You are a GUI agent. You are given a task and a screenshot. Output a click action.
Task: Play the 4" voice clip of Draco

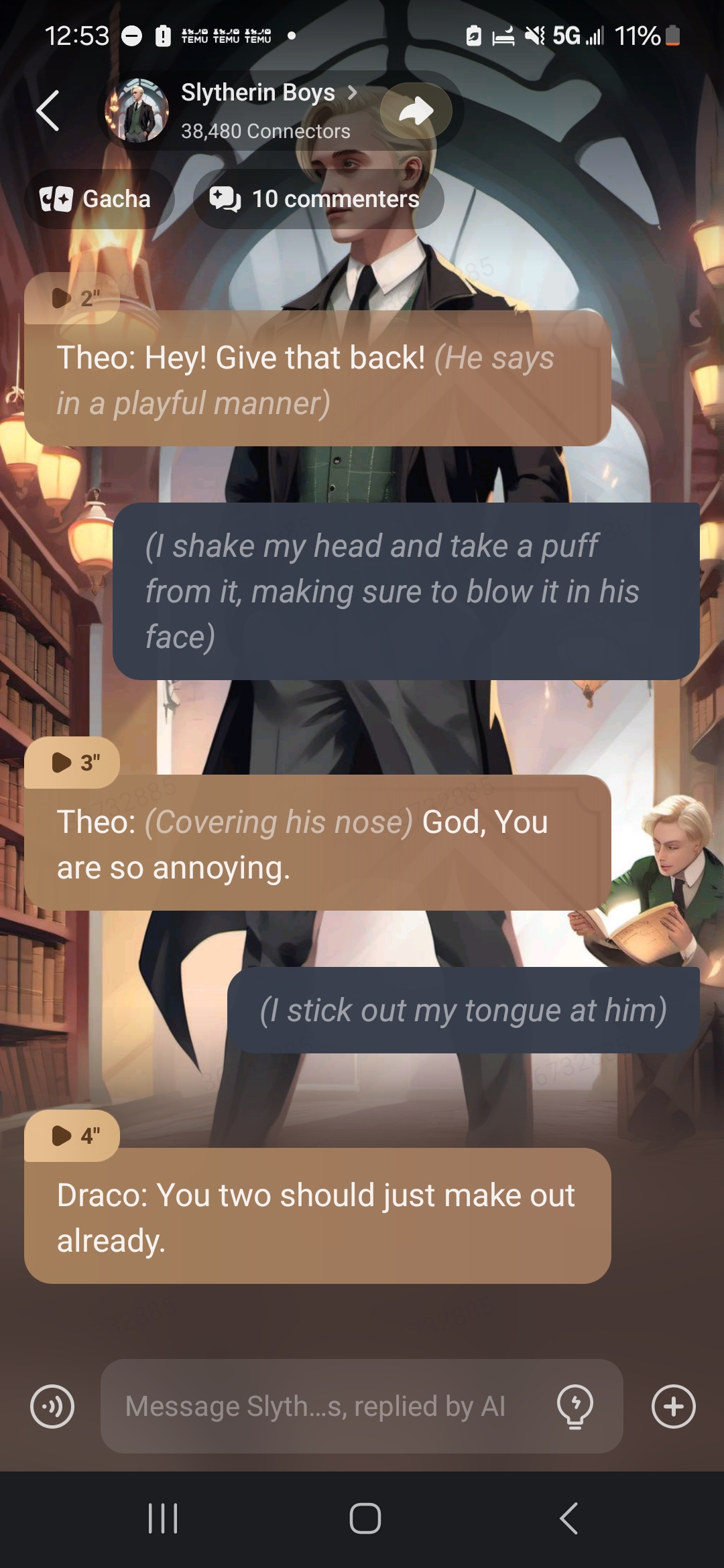pyautogui.click(x=72, y=1136)
